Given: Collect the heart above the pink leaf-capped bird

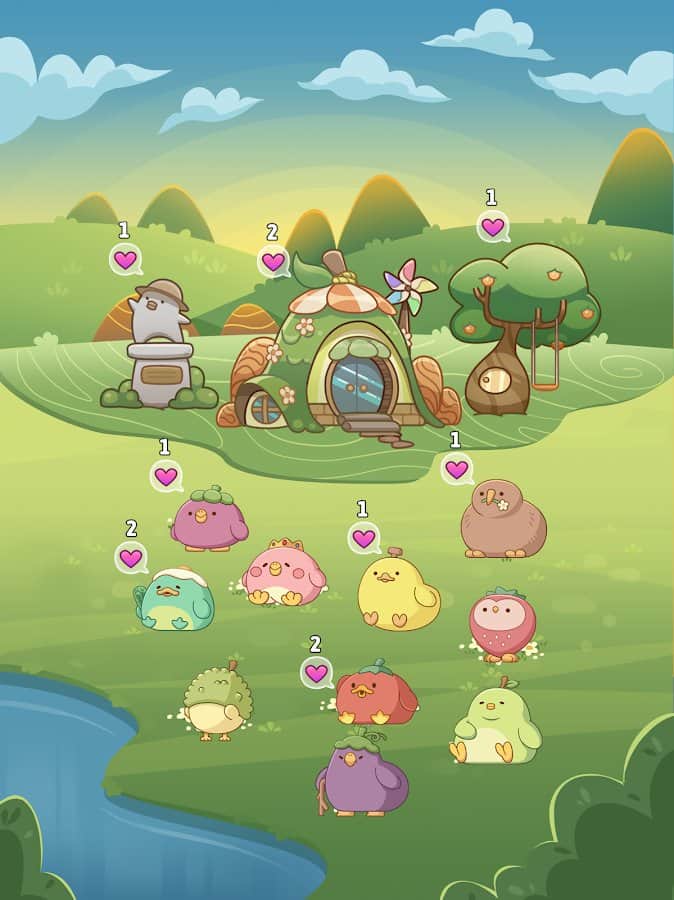Looking at the screenshot, I should (166, 476).
